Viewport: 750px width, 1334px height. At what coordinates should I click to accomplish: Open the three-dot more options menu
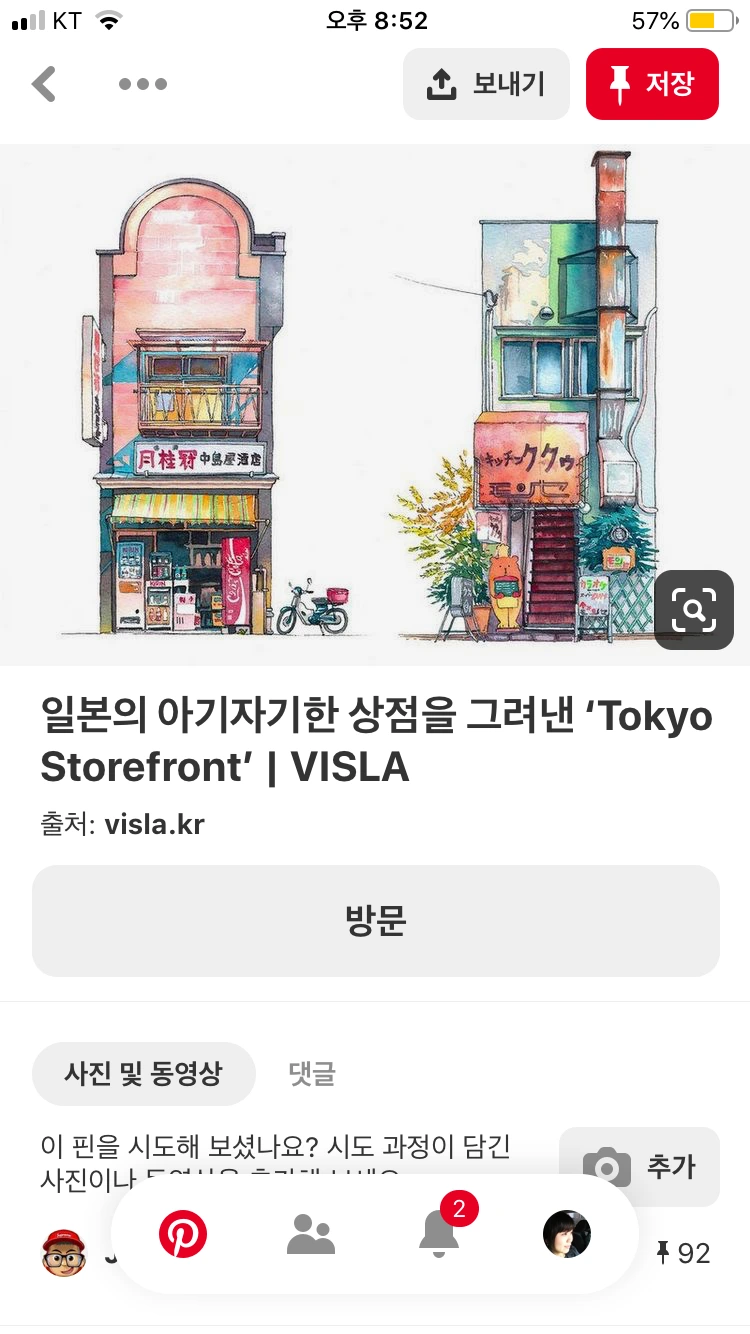tap(142, 84)
